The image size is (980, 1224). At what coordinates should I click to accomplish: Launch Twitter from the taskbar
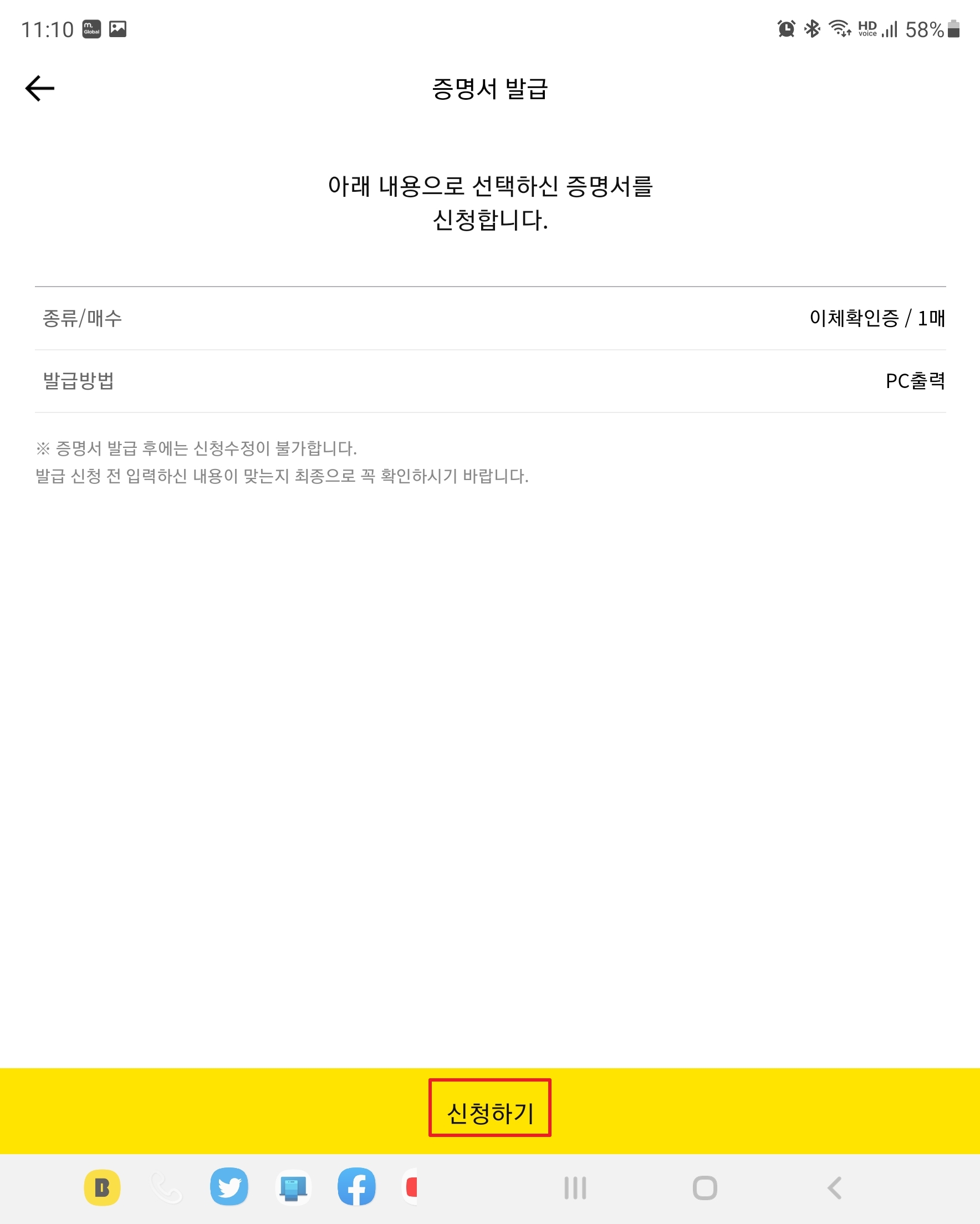229,1187
